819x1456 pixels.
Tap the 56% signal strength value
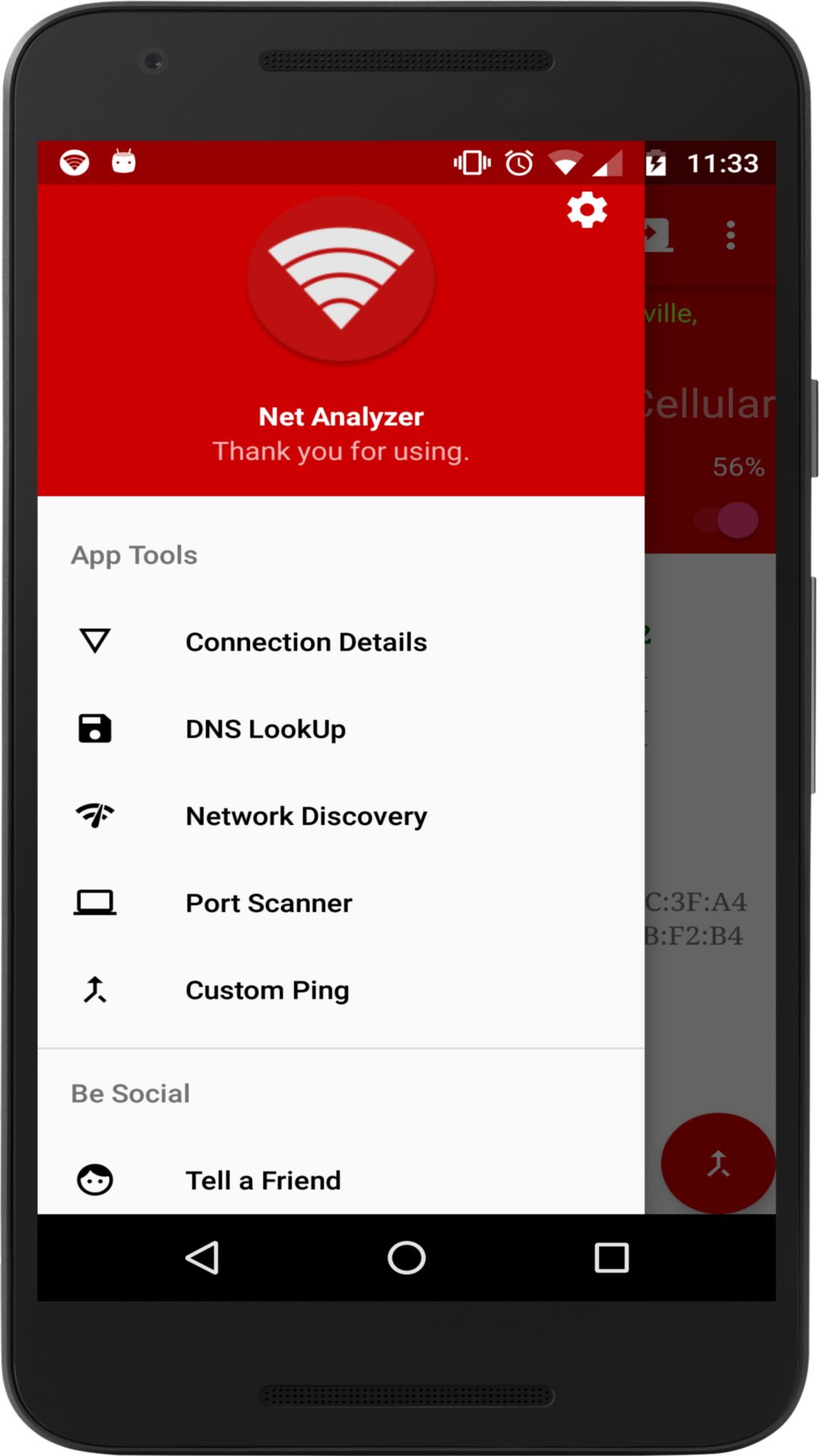[739, 466]
